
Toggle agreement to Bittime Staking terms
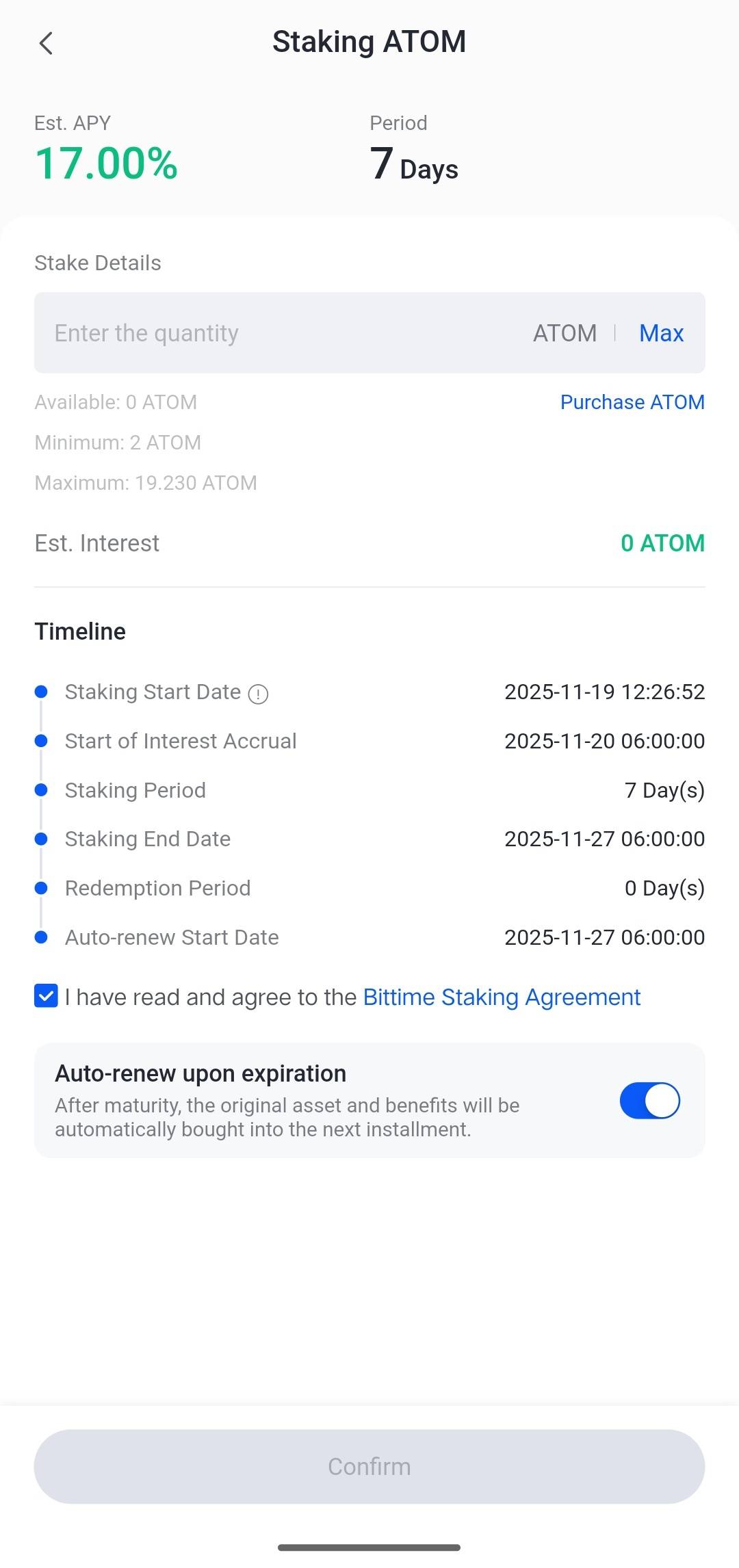(x=45, y=997)
